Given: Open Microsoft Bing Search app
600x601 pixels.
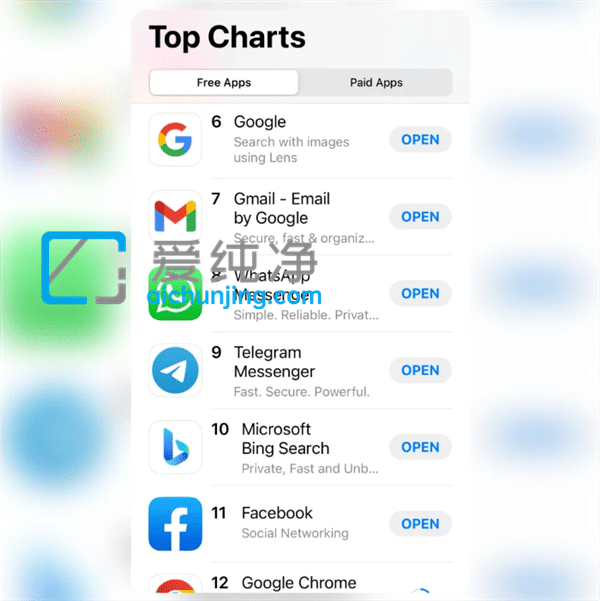Looking at the screenshot, I should coord(420,447).
